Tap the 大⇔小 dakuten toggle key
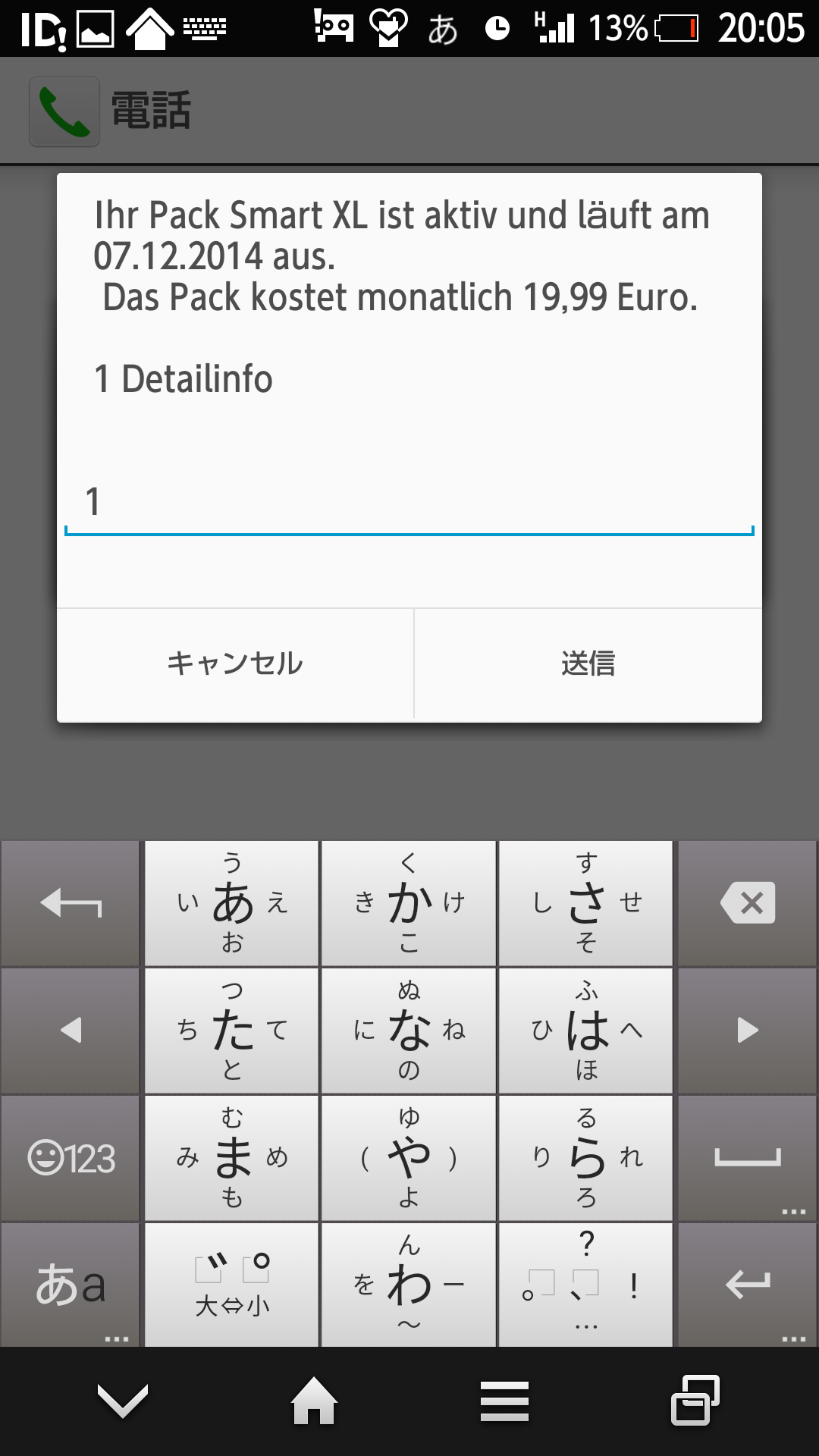 click(x=232, y=1285)
